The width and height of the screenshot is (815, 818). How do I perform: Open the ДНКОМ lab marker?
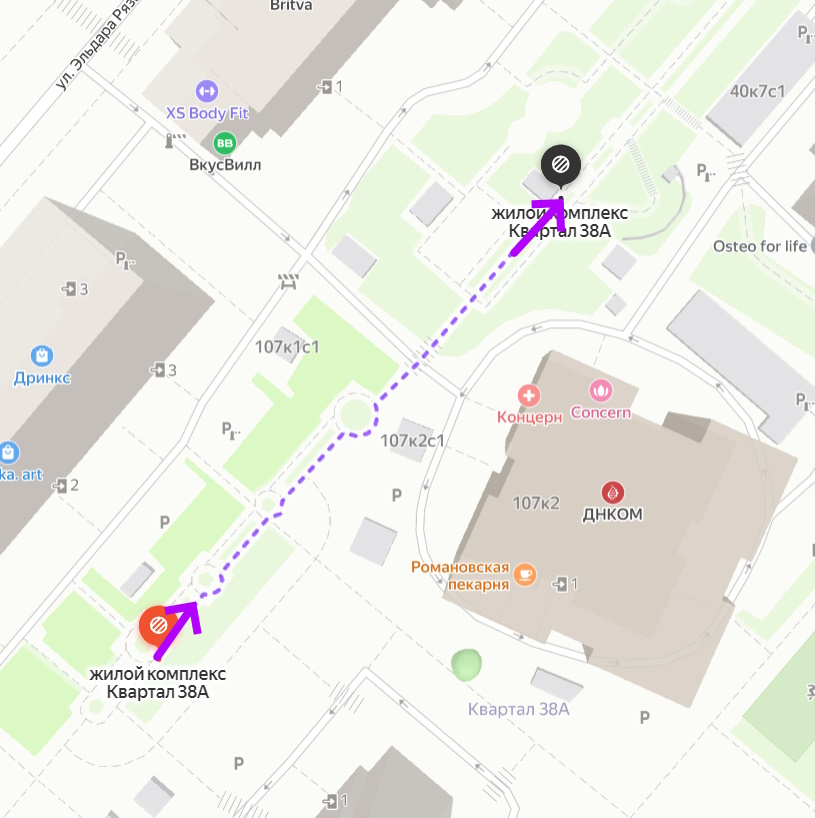point(612,492)
